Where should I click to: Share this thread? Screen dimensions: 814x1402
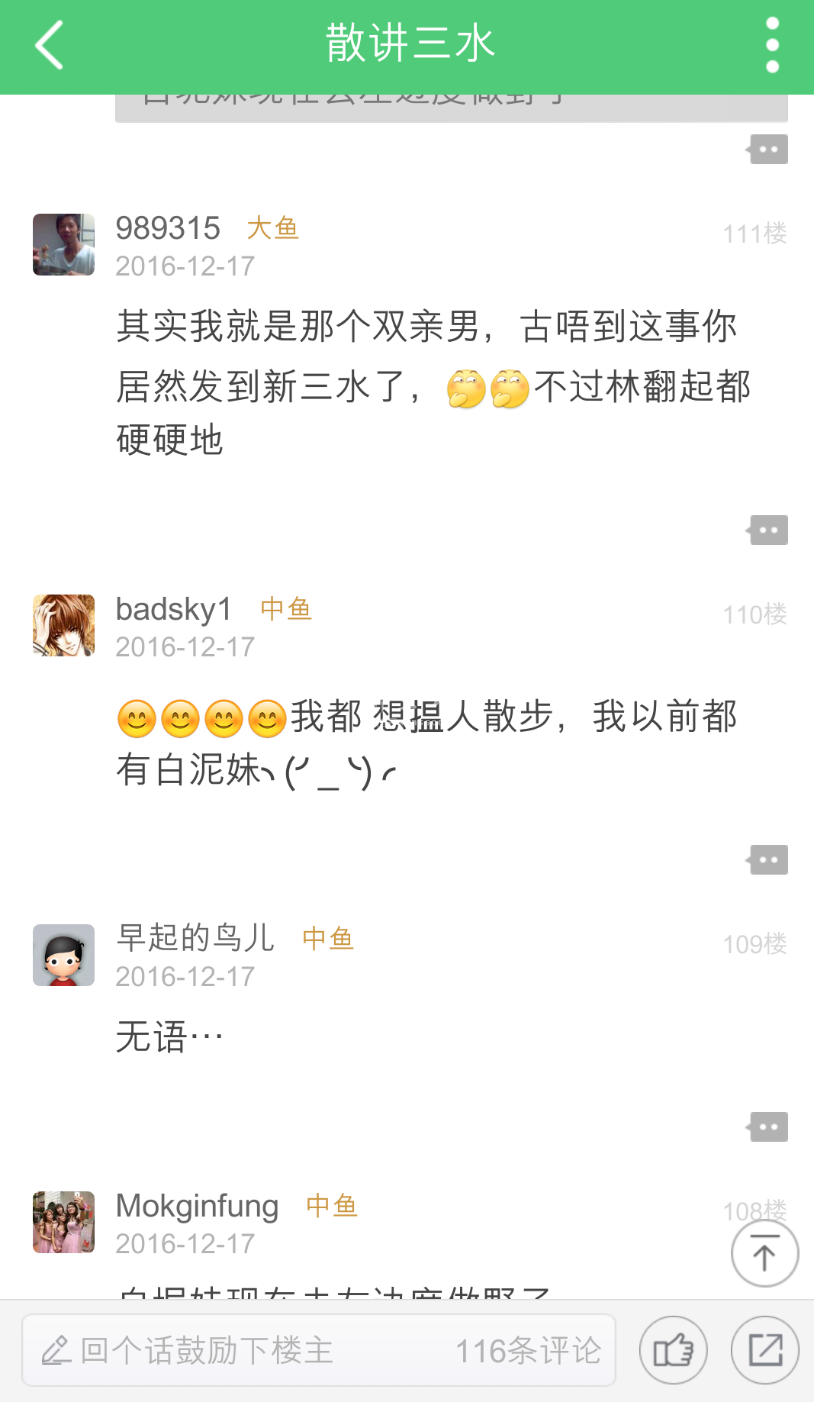coord(765,1351)
